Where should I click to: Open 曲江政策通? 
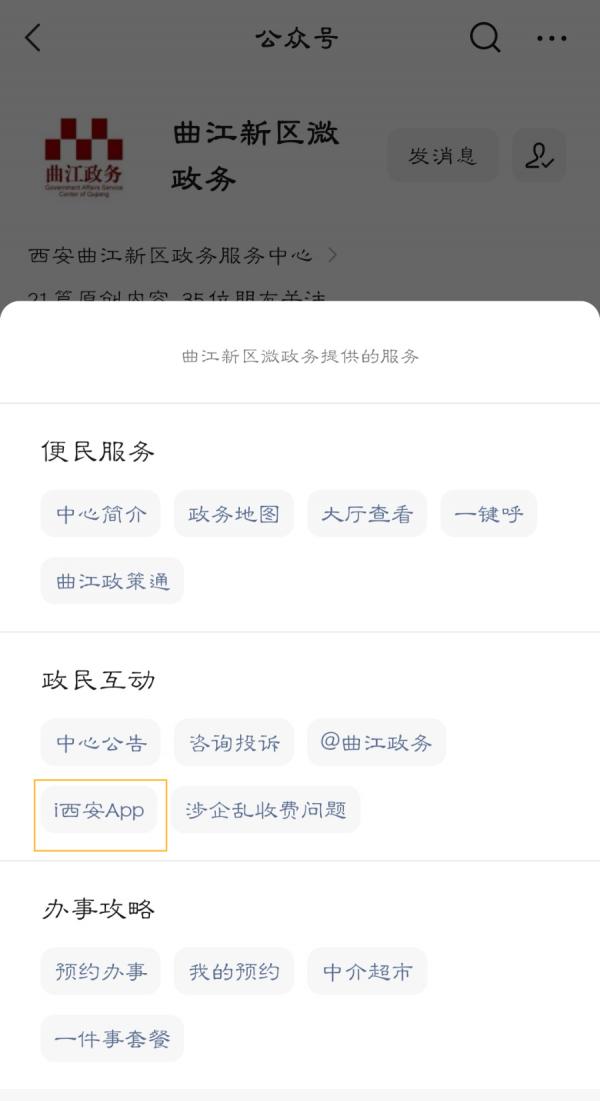(112, 581)
